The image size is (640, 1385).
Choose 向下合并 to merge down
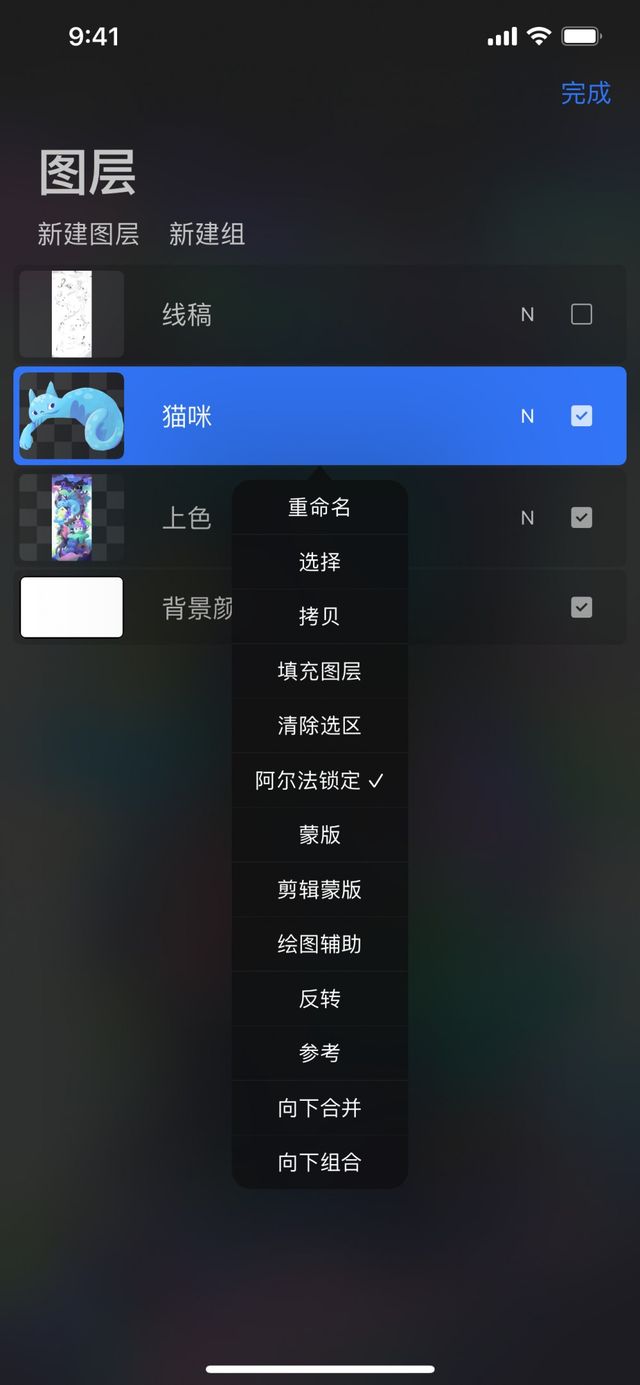coord(320,1108)
